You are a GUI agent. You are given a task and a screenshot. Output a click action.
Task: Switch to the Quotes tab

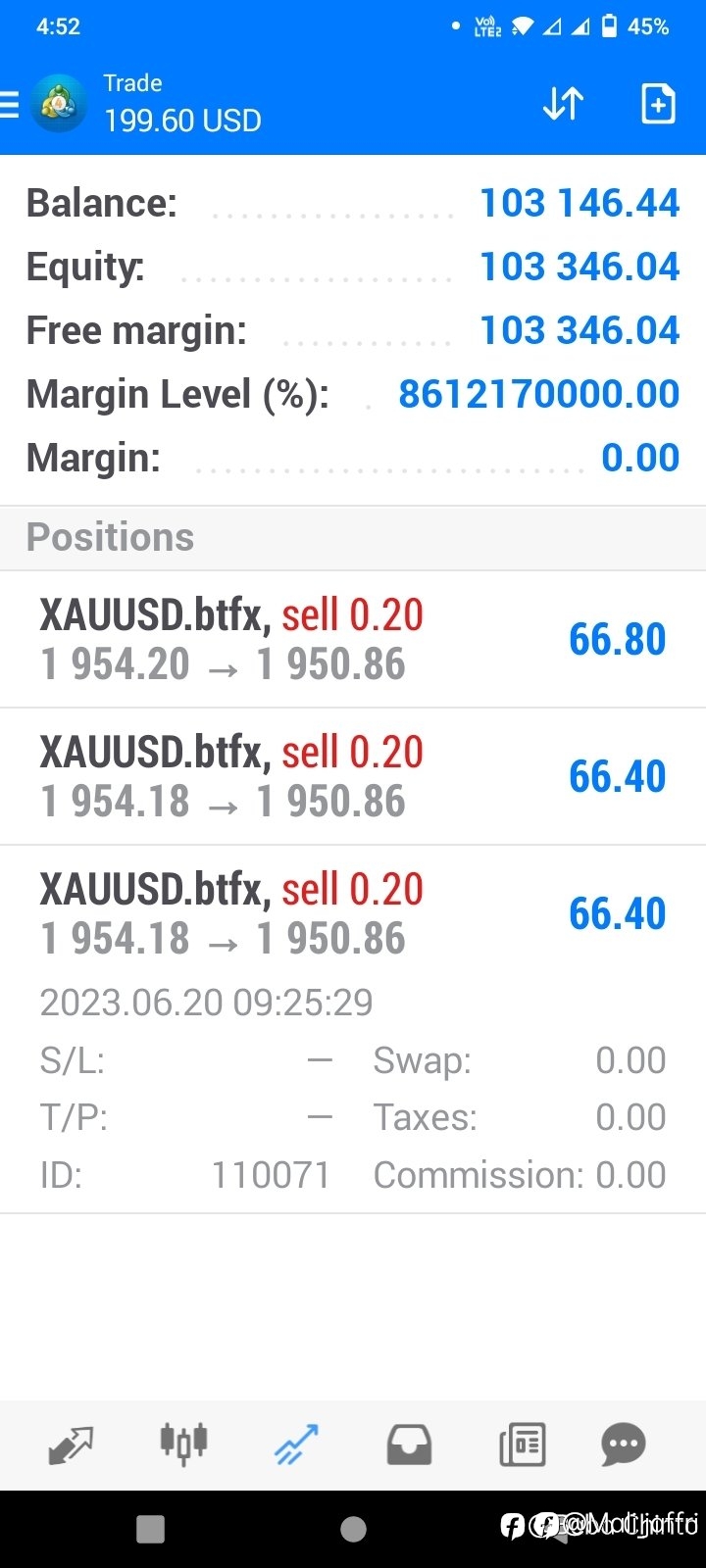(x=71, y=1445)
